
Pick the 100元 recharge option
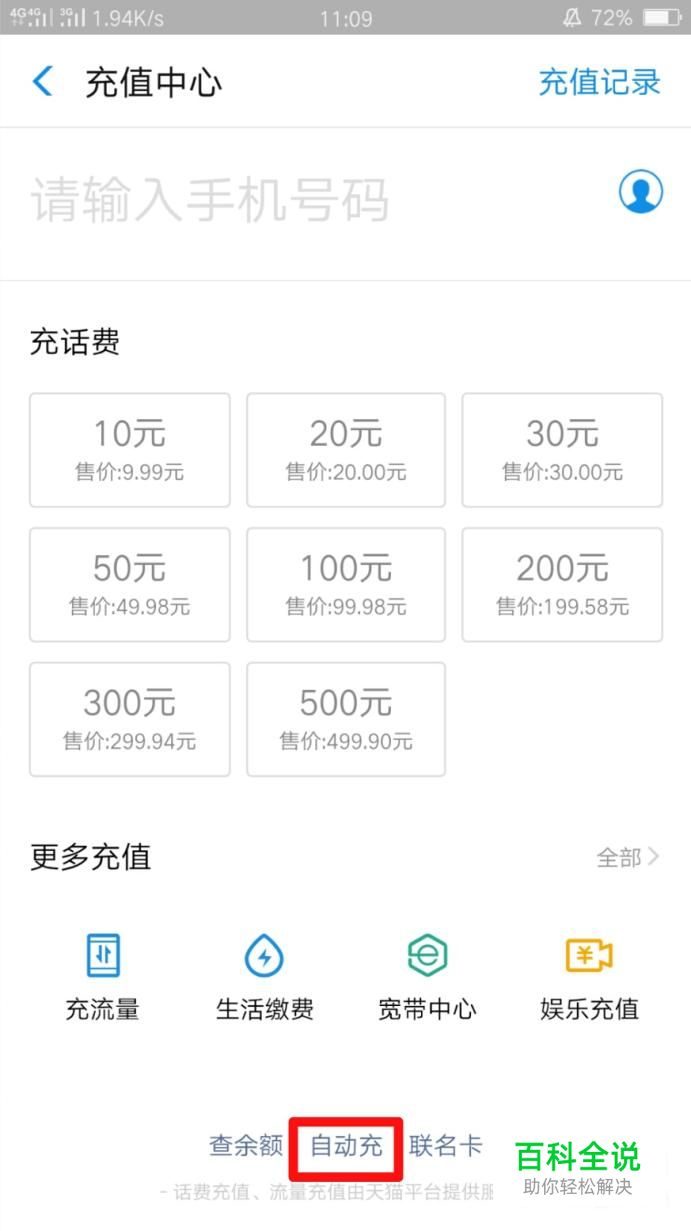tap(346, 584)
